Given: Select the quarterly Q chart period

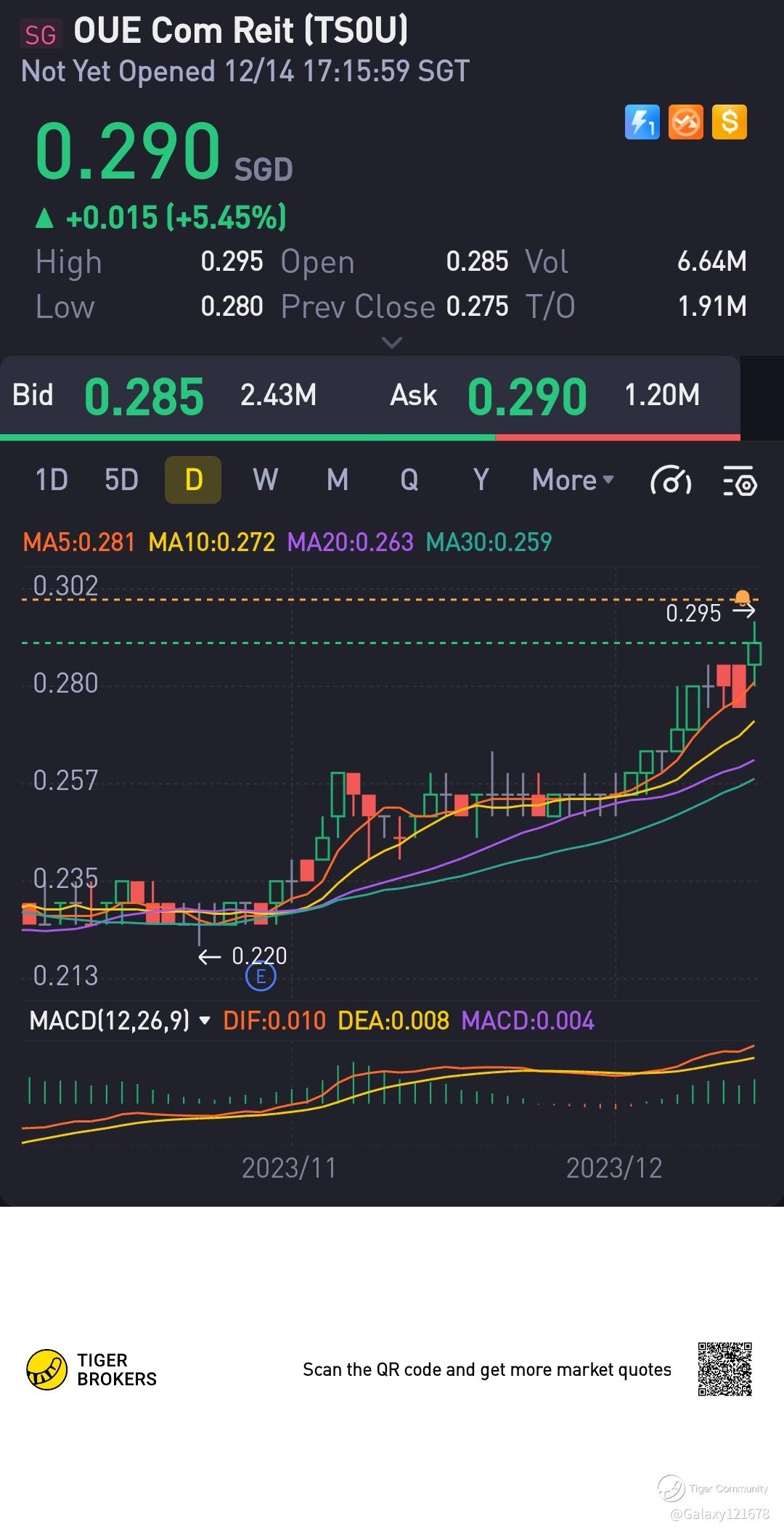Looking at the screenshot, I should 409,480.
